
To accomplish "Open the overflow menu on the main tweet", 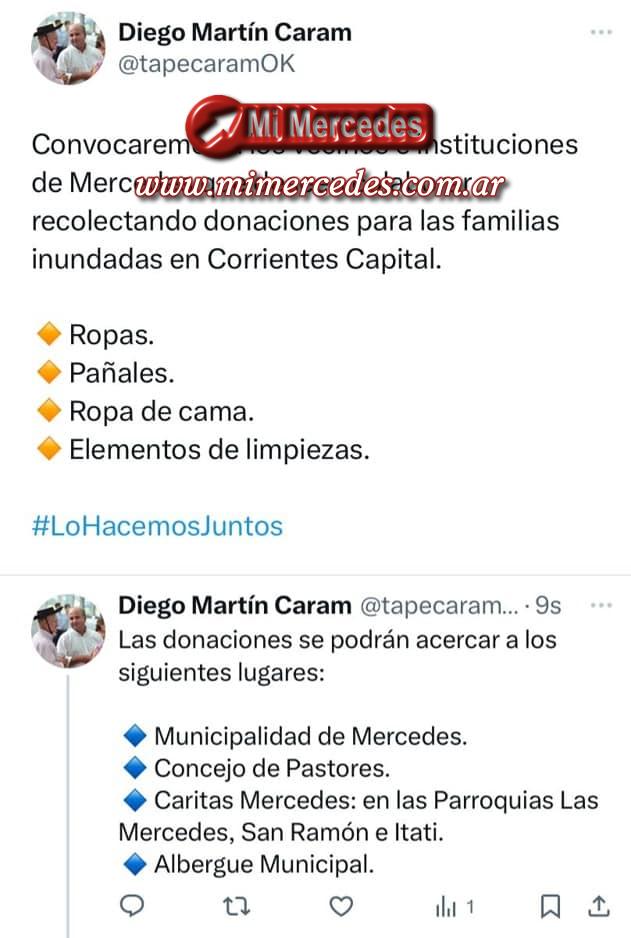I will pyautogui.click(x=600, y=32).
